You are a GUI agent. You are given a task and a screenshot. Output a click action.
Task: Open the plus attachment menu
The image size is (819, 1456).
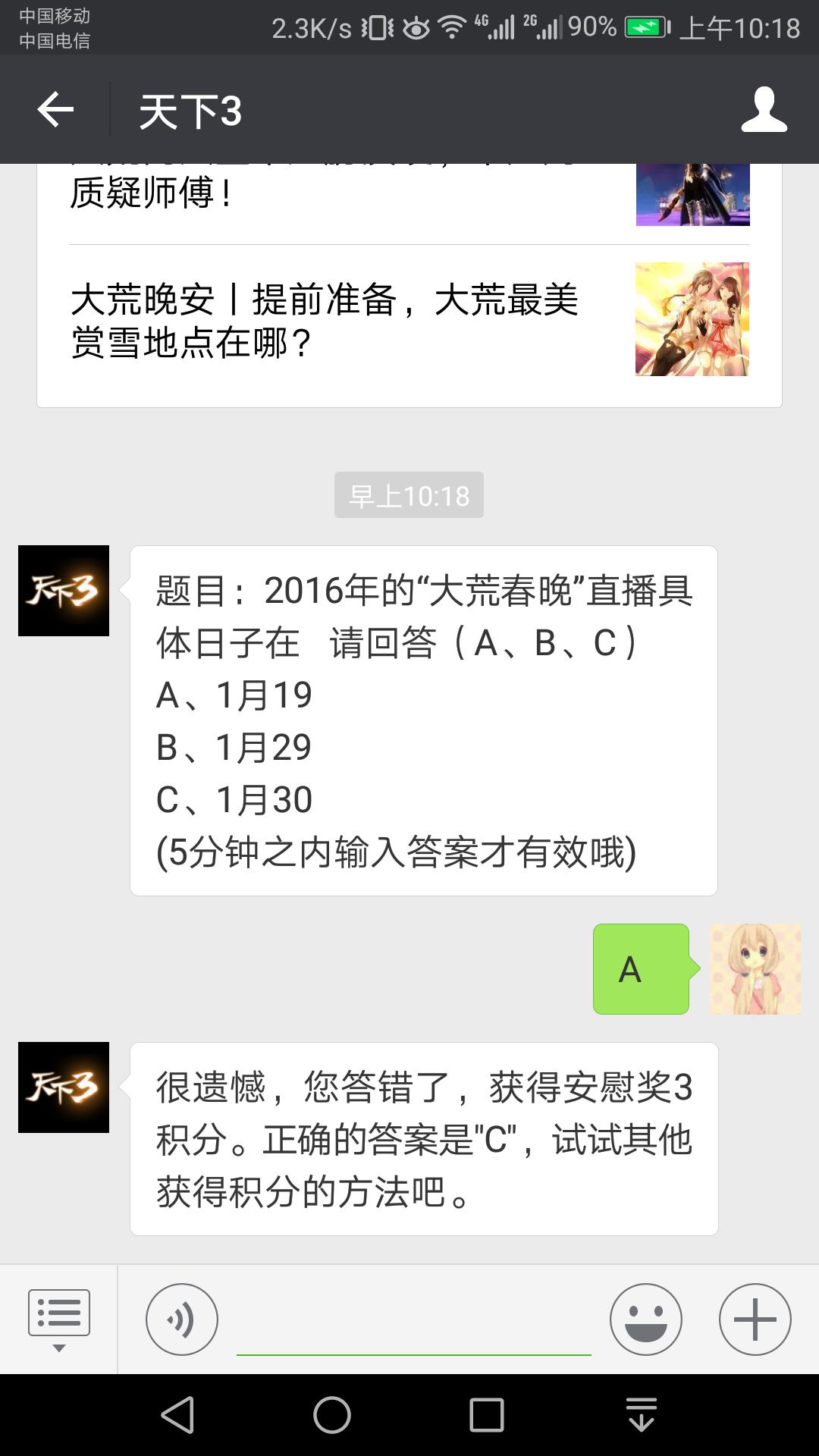coord(755,1319)
